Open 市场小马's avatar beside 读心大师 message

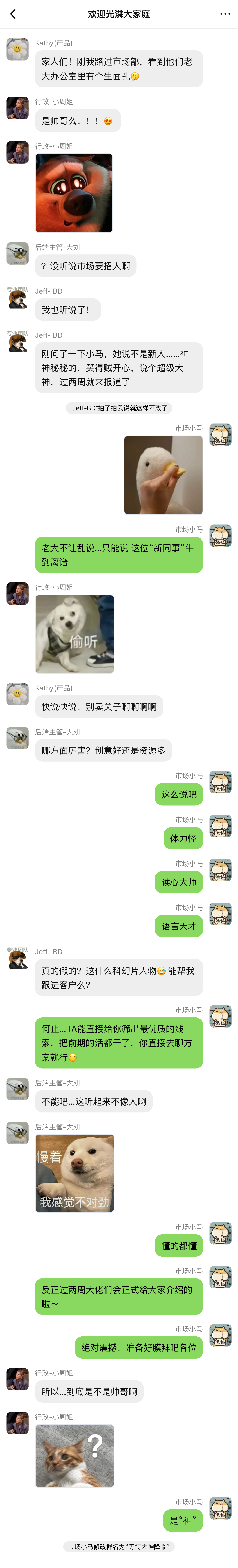(x=220, y=870)
